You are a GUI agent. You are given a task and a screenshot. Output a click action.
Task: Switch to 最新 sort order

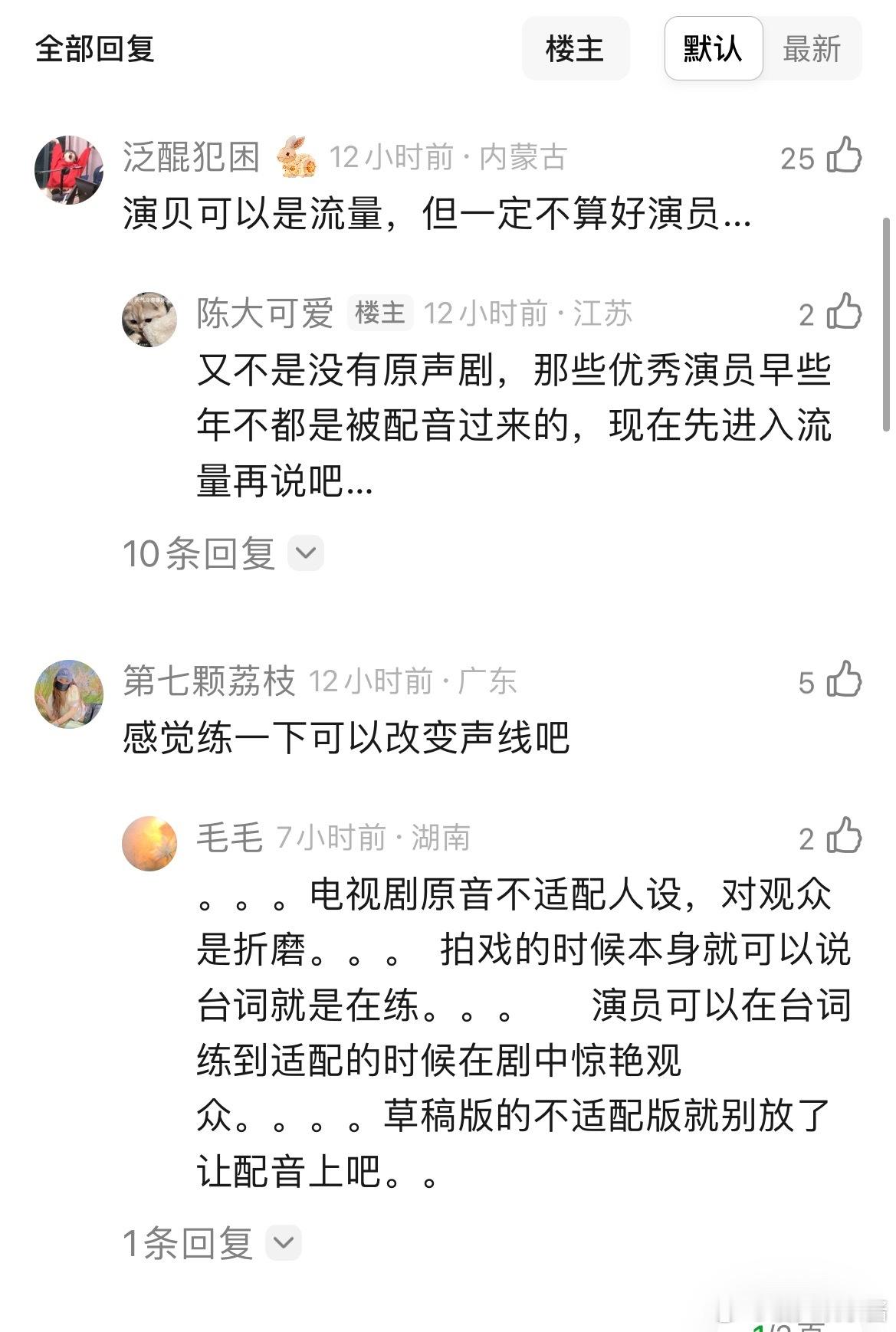(x=812, y=49)
